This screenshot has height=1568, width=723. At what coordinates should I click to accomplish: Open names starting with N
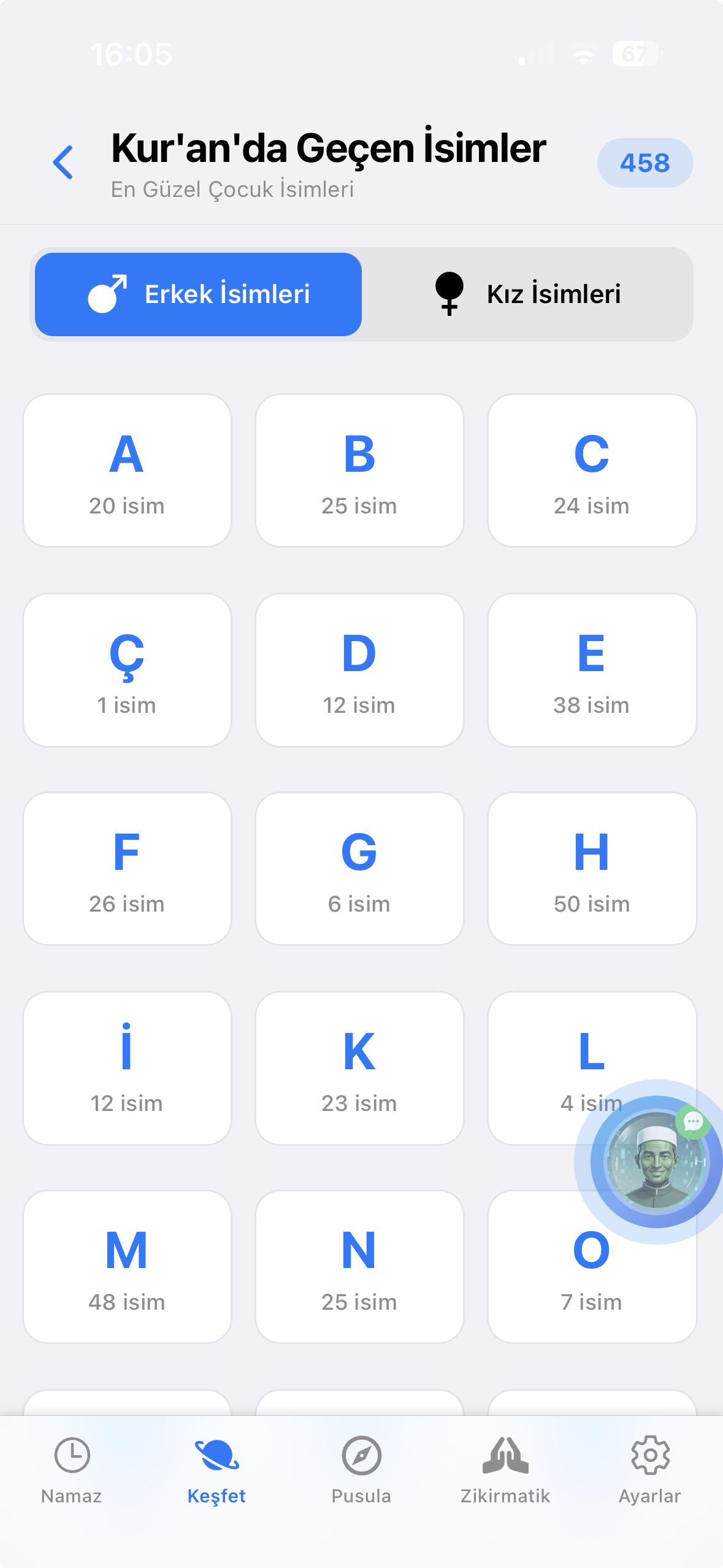(359, 1267)
